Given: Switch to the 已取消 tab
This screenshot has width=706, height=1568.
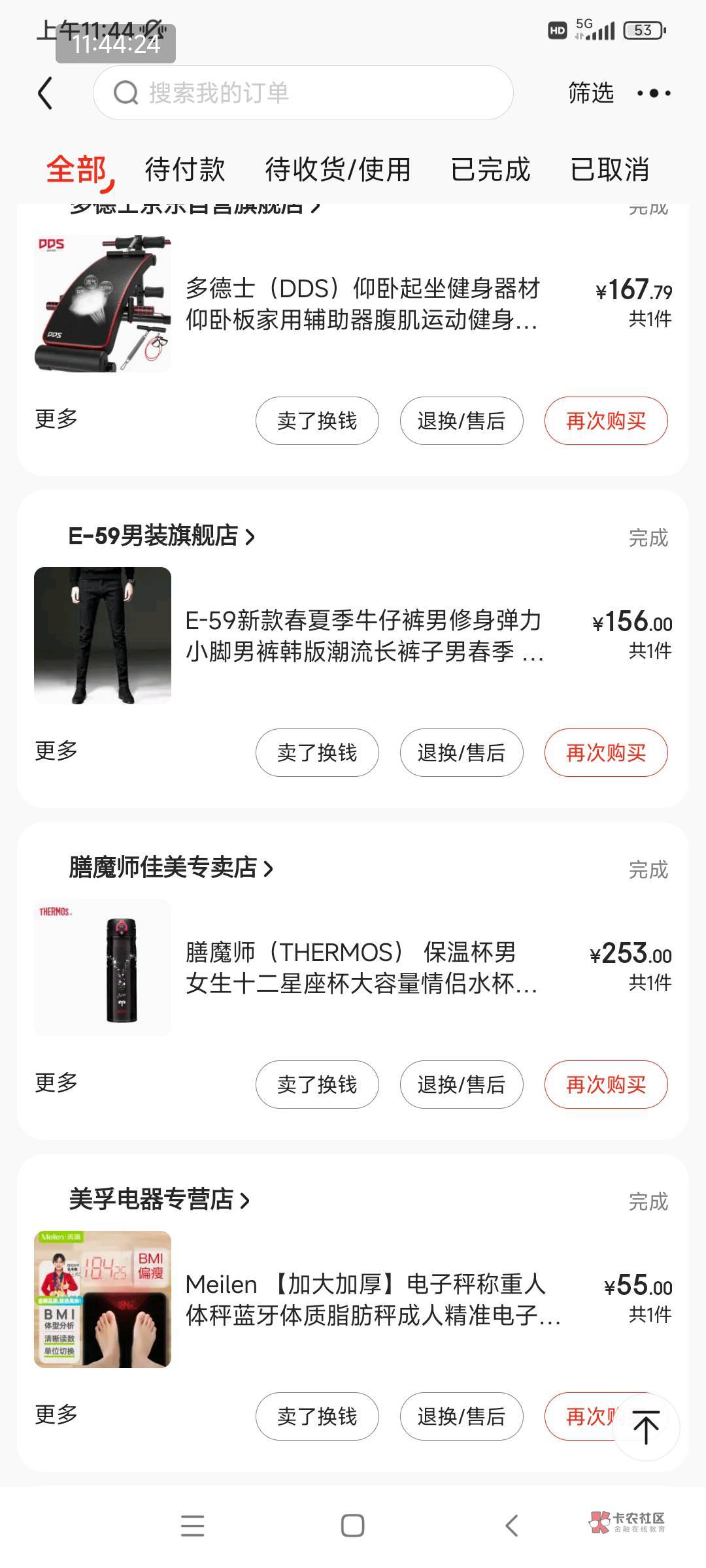Looking at the screenshot, I should click(610, 170).
